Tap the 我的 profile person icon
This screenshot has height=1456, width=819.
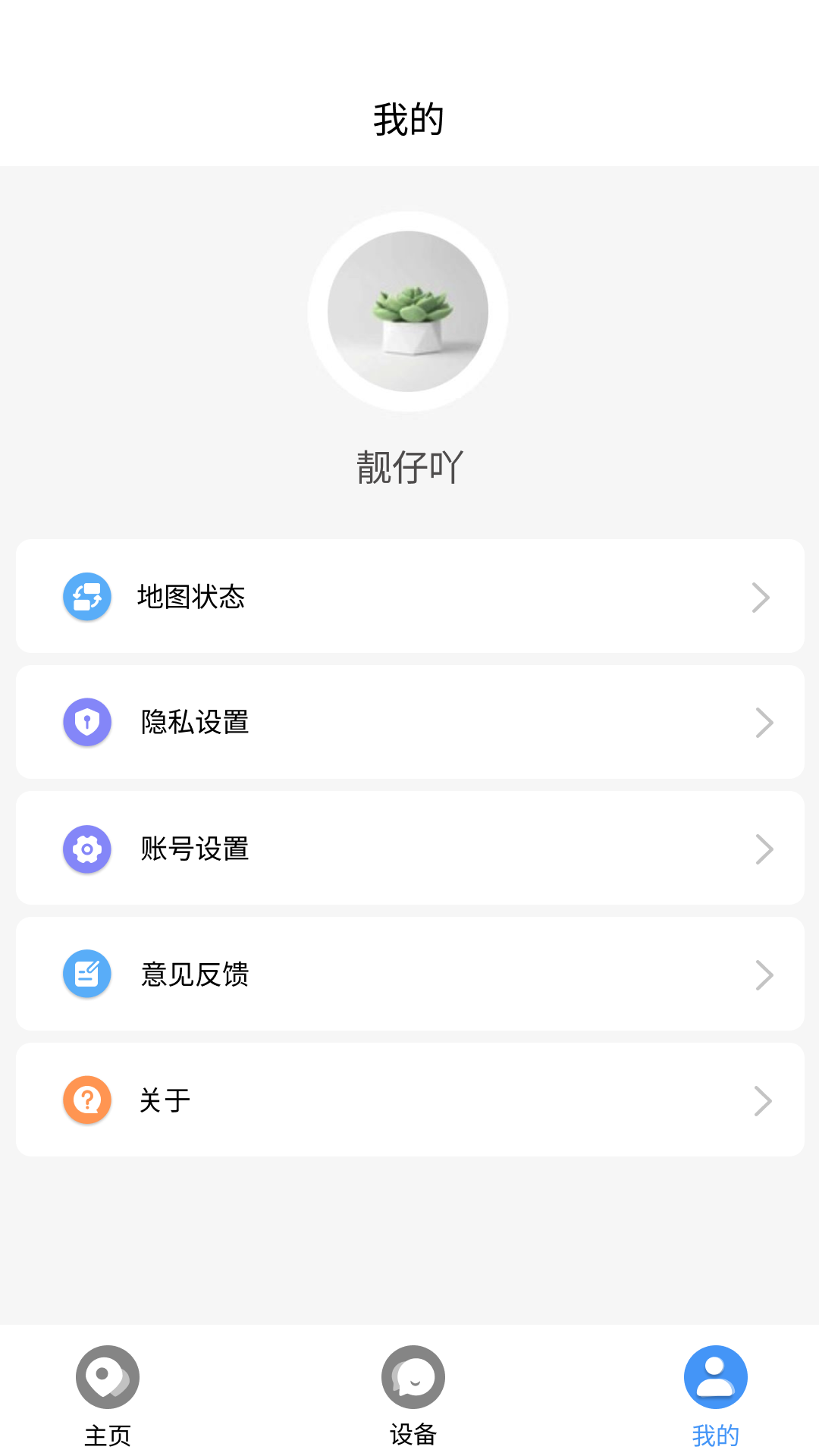pyautogui.click(x=714, y=1376)
